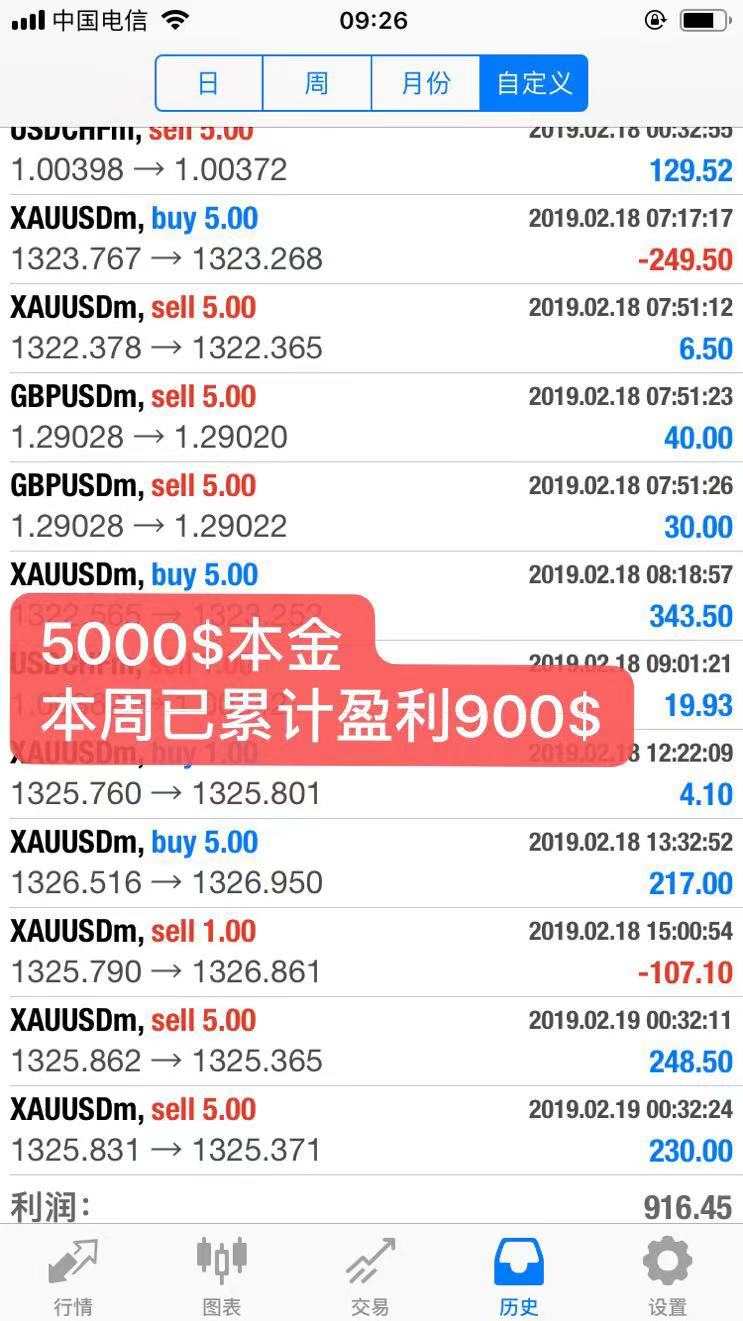The width and height of the screenshot is (743, 1321).
Task: Tap the 历史 history tab
Action: [519, 1275]
